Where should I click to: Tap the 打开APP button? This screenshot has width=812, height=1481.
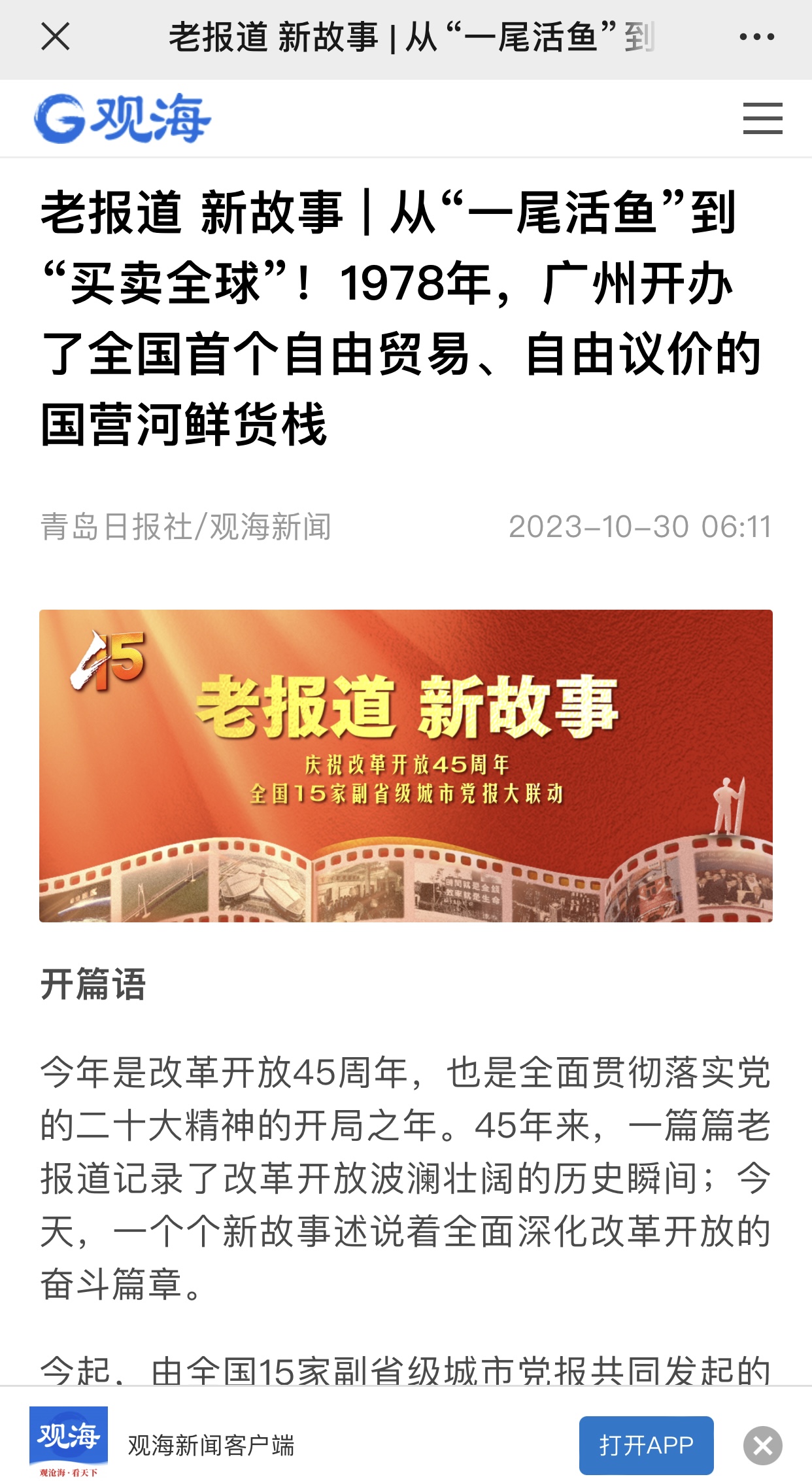646,1445
